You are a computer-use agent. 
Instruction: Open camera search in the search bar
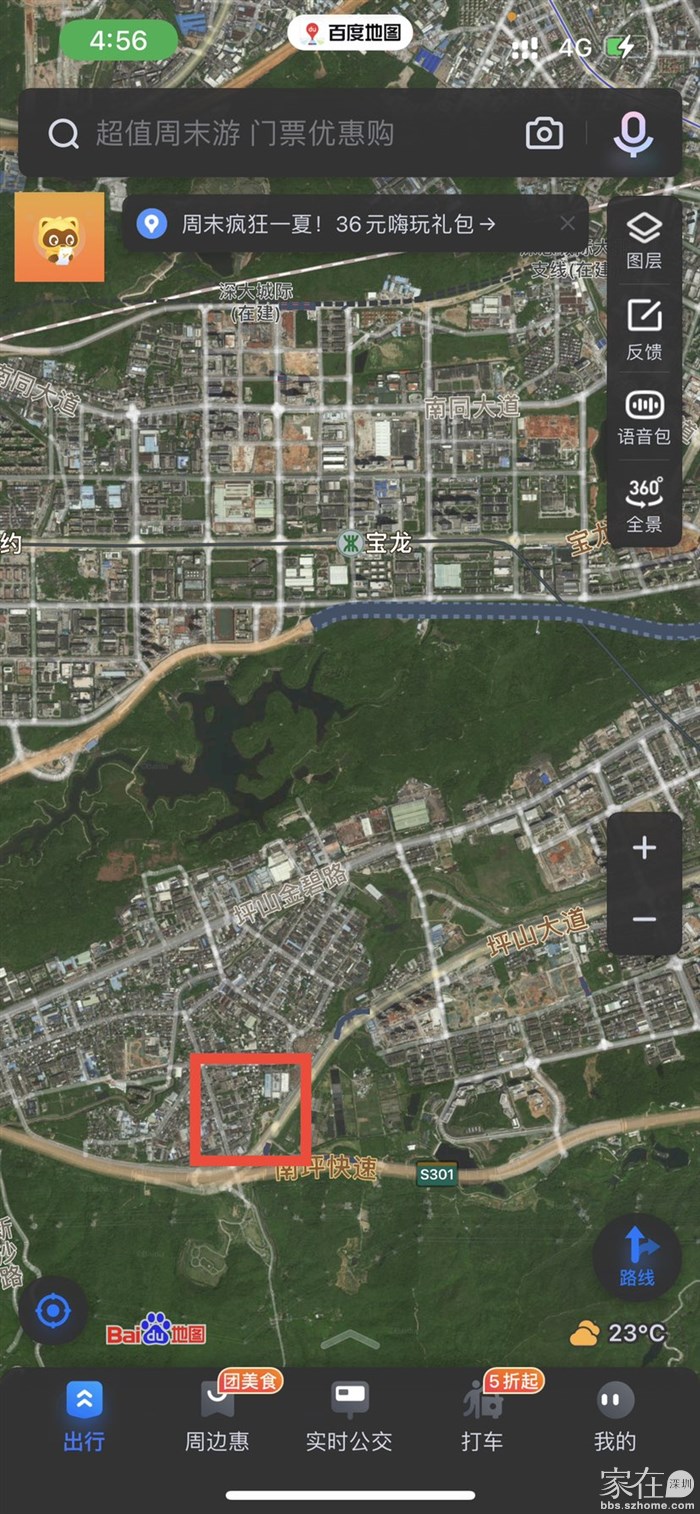tap(544, 133)
